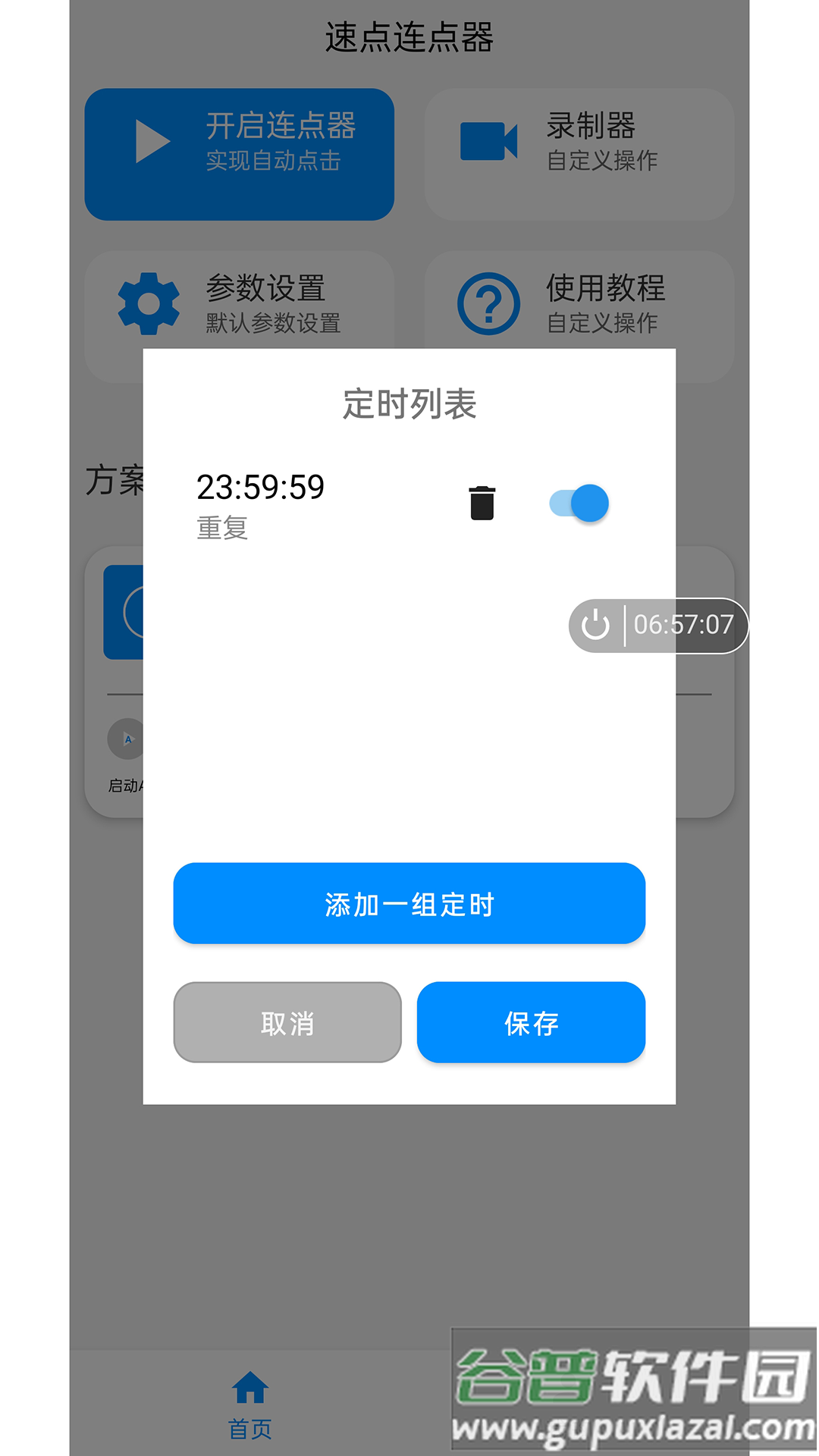Tap the floating power timer 06:57:07
This screenshot has height=1456, width=819.
657,626
